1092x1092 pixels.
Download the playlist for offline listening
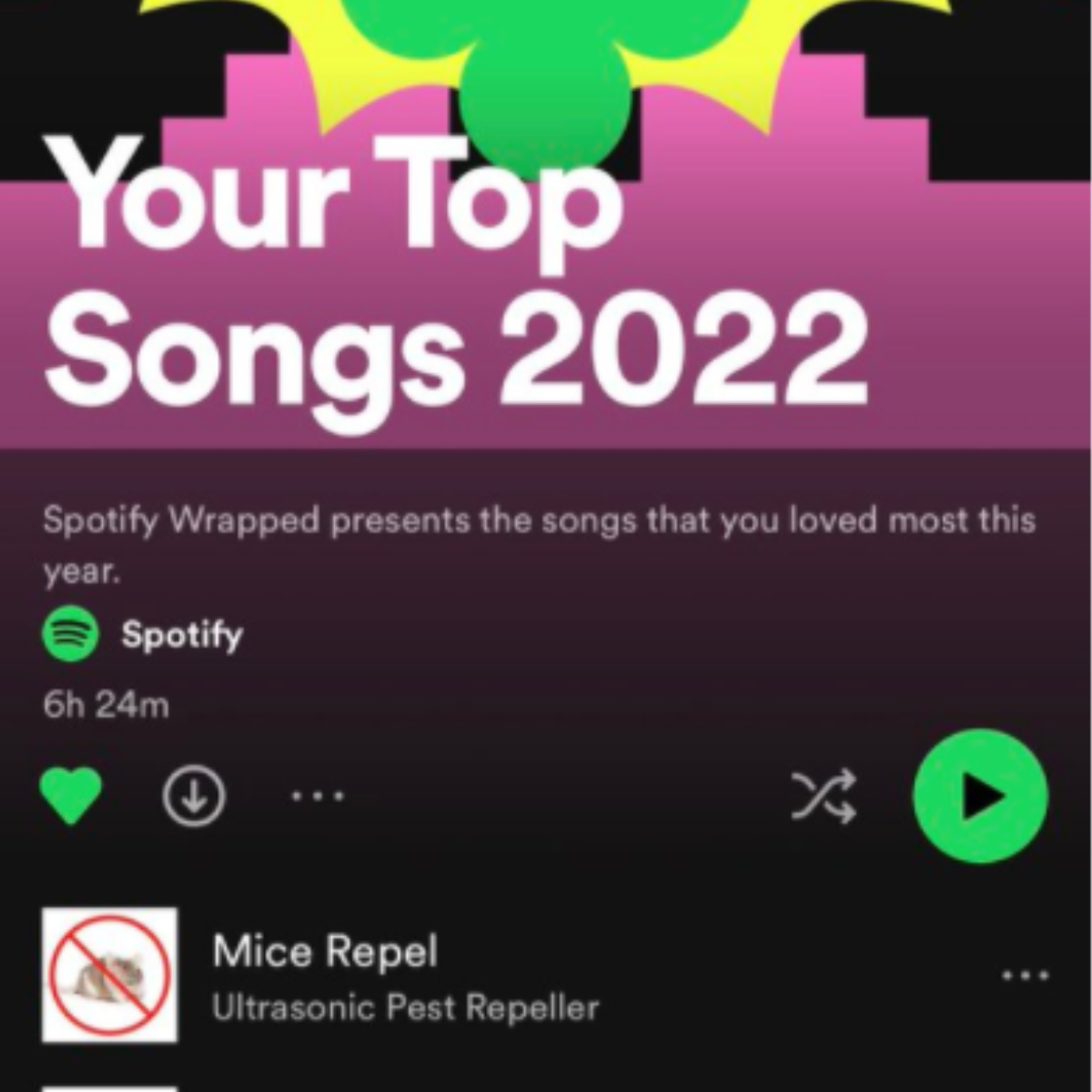point(194,796)
